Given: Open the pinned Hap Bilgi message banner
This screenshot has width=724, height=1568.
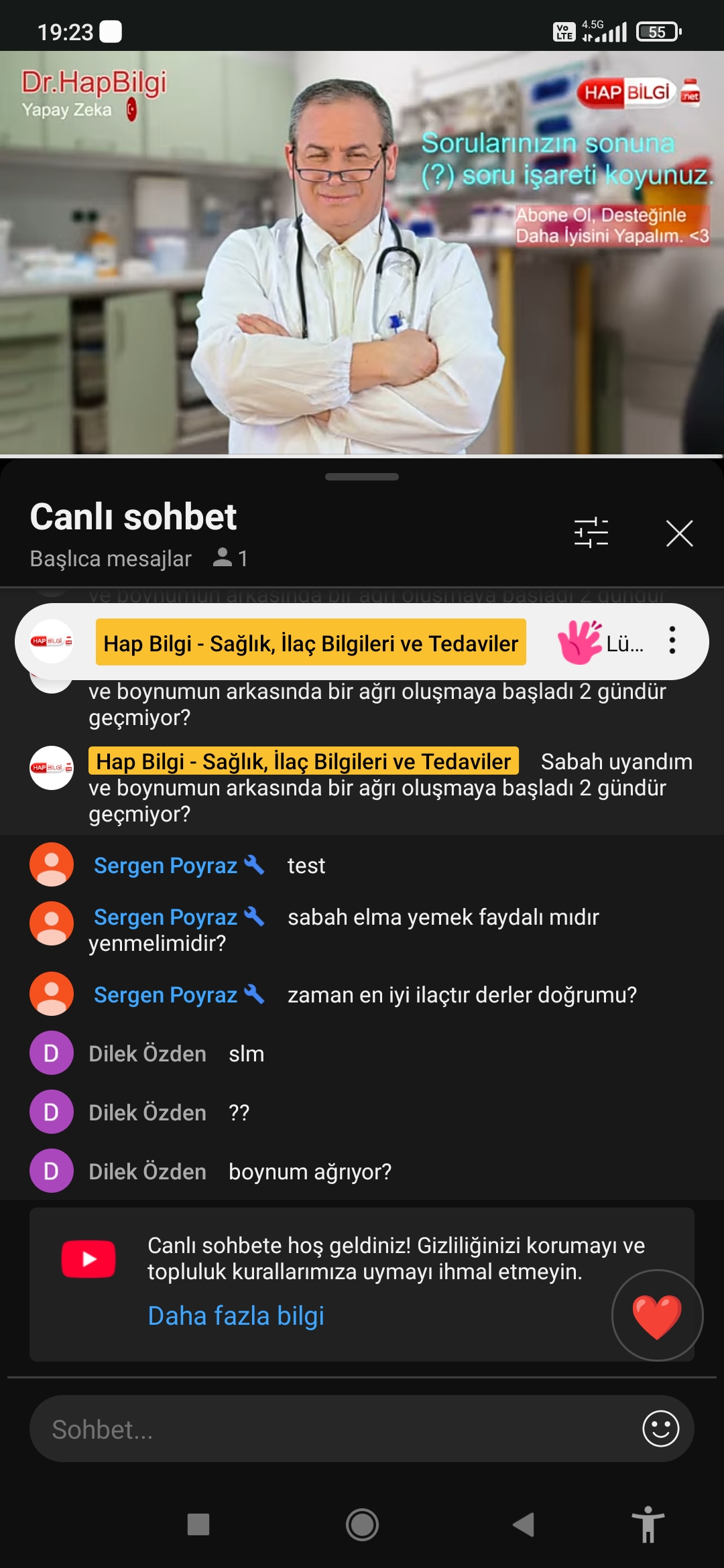Looking at the screenshot, I should (x=362, y=641).
